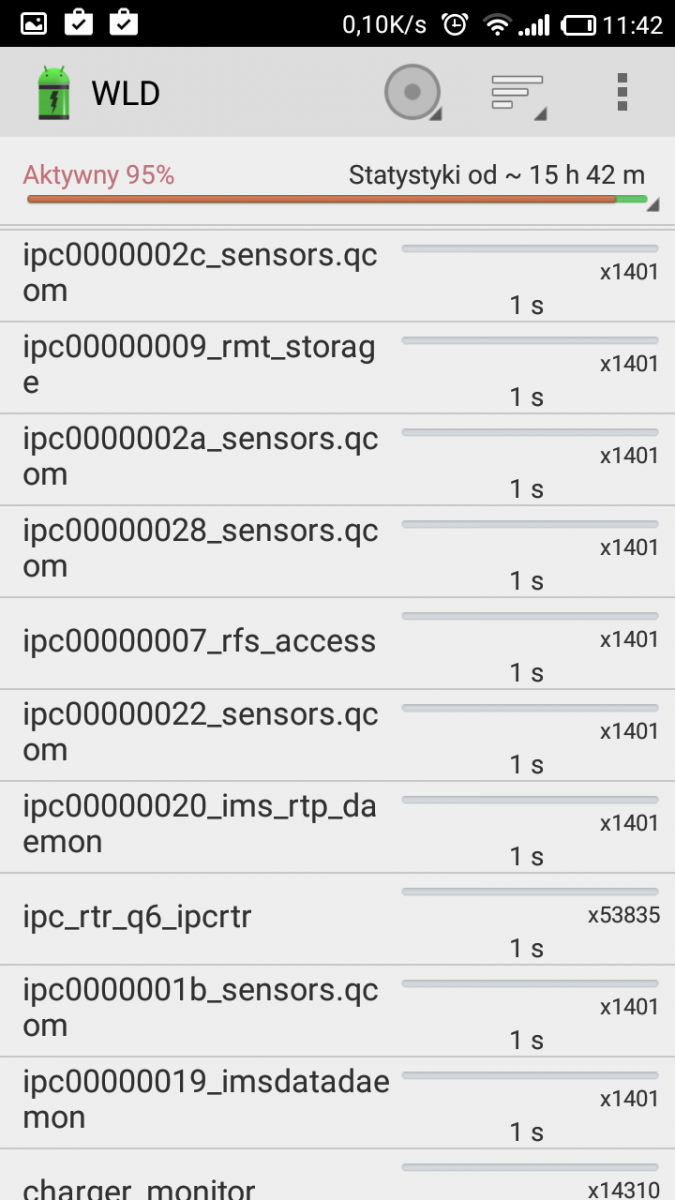Expand the Statystyki od time range selector
The image size is (675, 1200).
pyautogui.click(x=497, y=177)
